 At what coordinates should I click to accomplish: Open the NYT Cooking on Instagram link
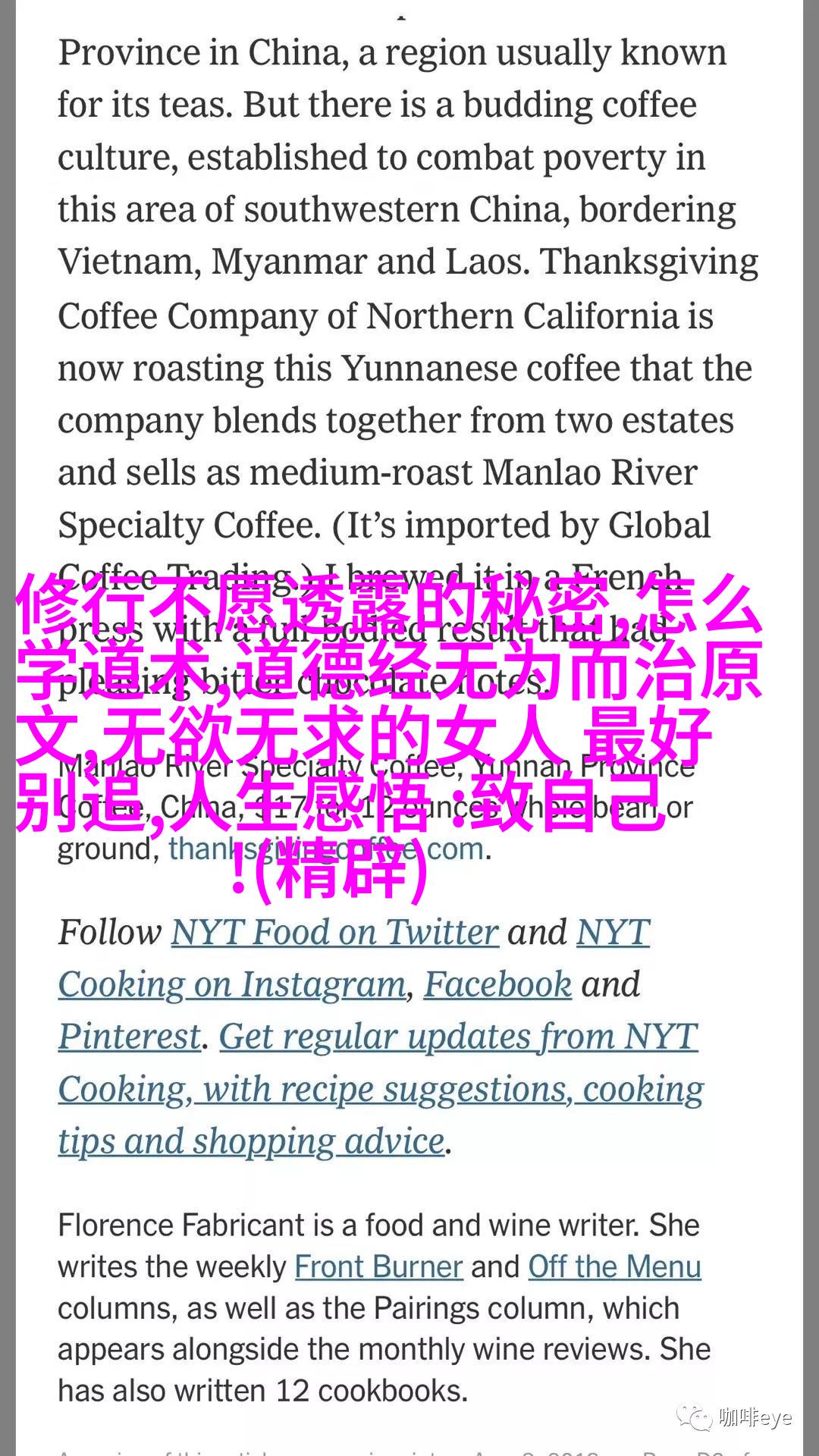tap(232, 984)
